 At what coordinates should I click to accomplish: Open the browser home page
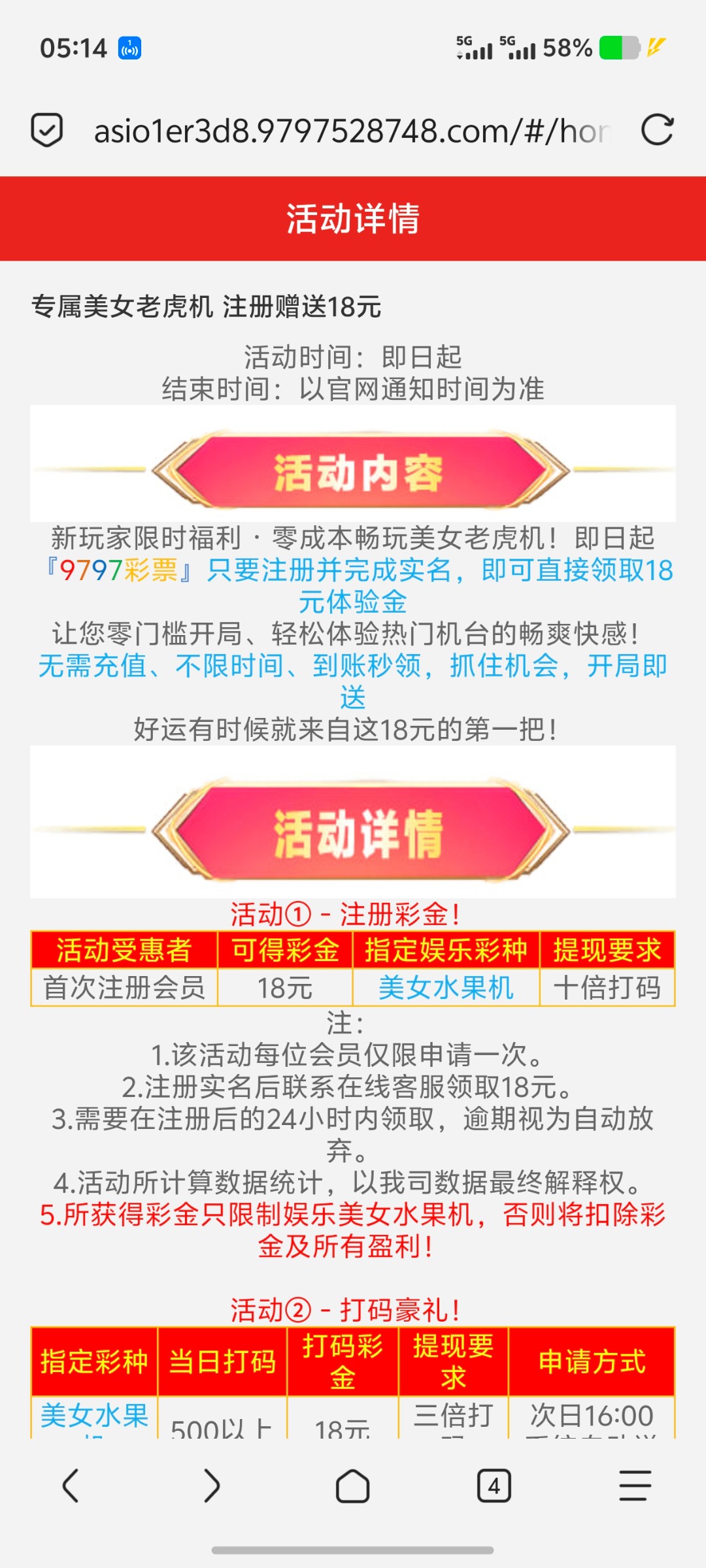click(353, 1486)
